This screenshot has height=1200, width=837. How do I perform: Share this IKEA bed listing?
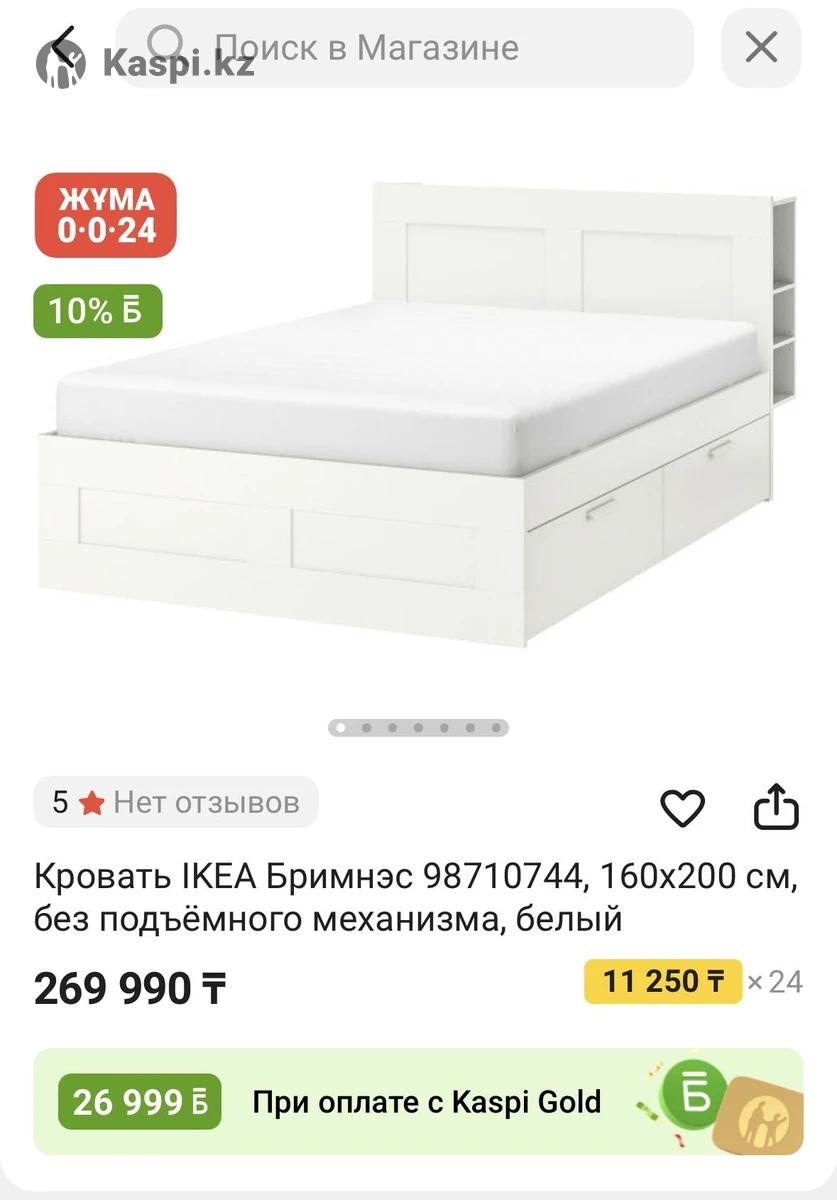[776, 807]
